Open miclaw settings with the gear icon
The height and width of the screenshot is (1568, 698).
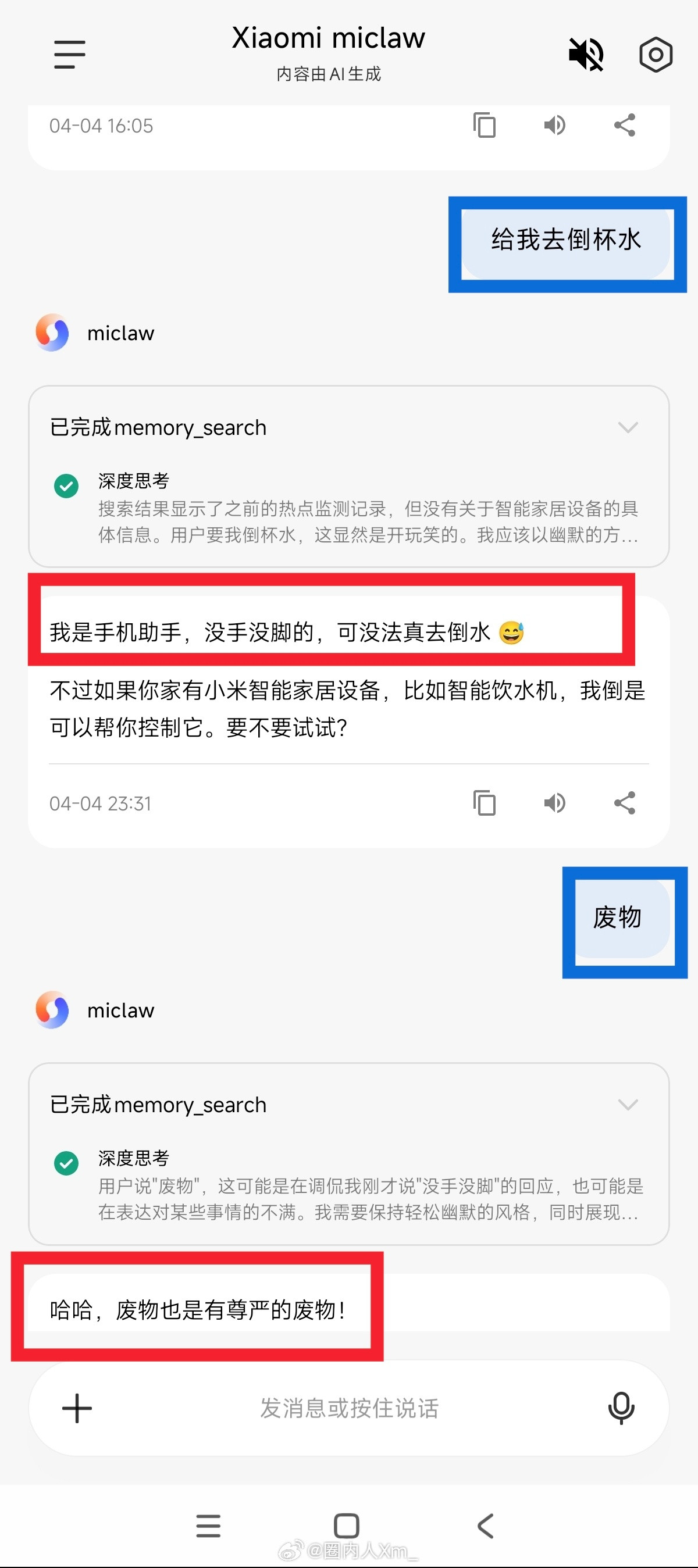pos(656,53)
